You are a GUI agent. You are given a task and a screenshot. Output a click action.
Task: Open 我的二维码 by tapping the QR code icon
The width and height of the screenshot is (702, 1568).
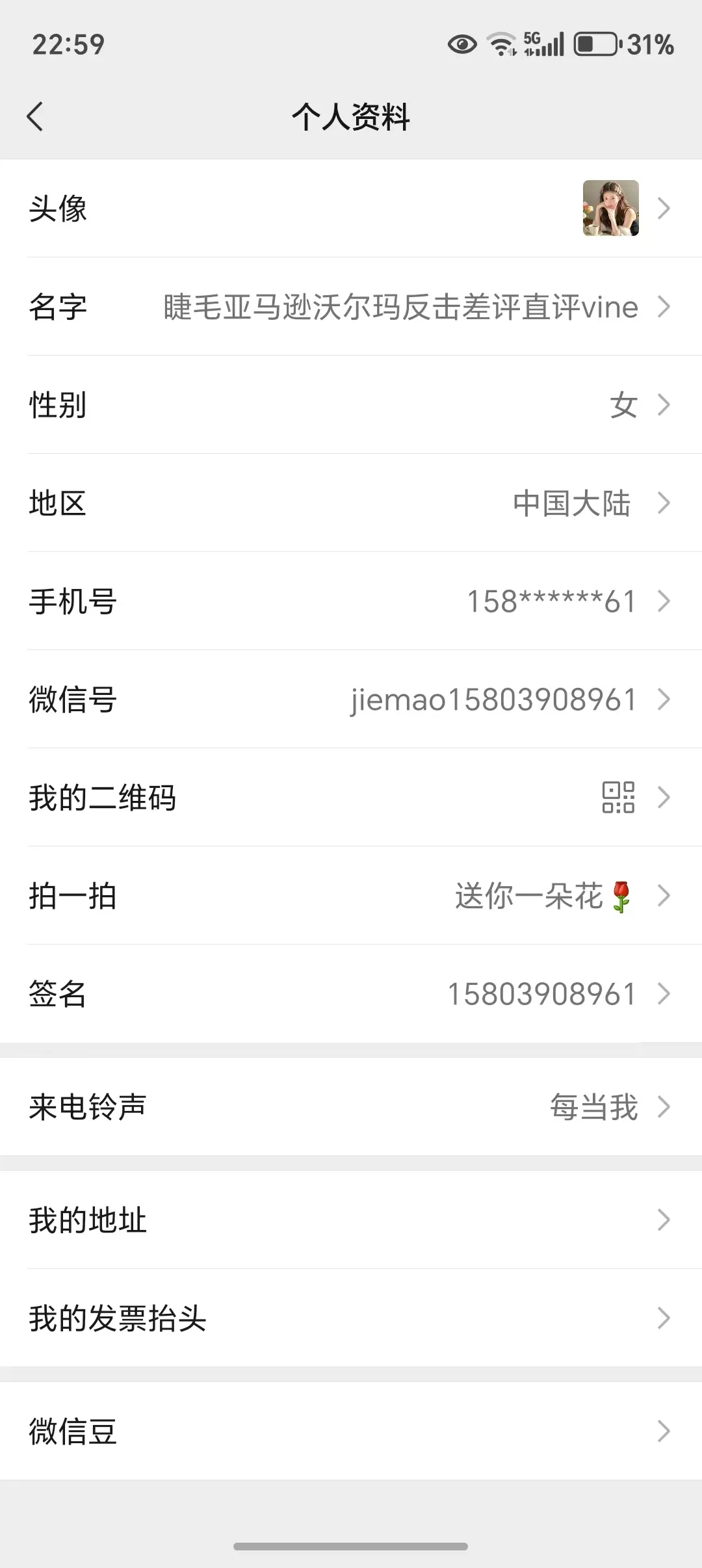coord(618,798)
